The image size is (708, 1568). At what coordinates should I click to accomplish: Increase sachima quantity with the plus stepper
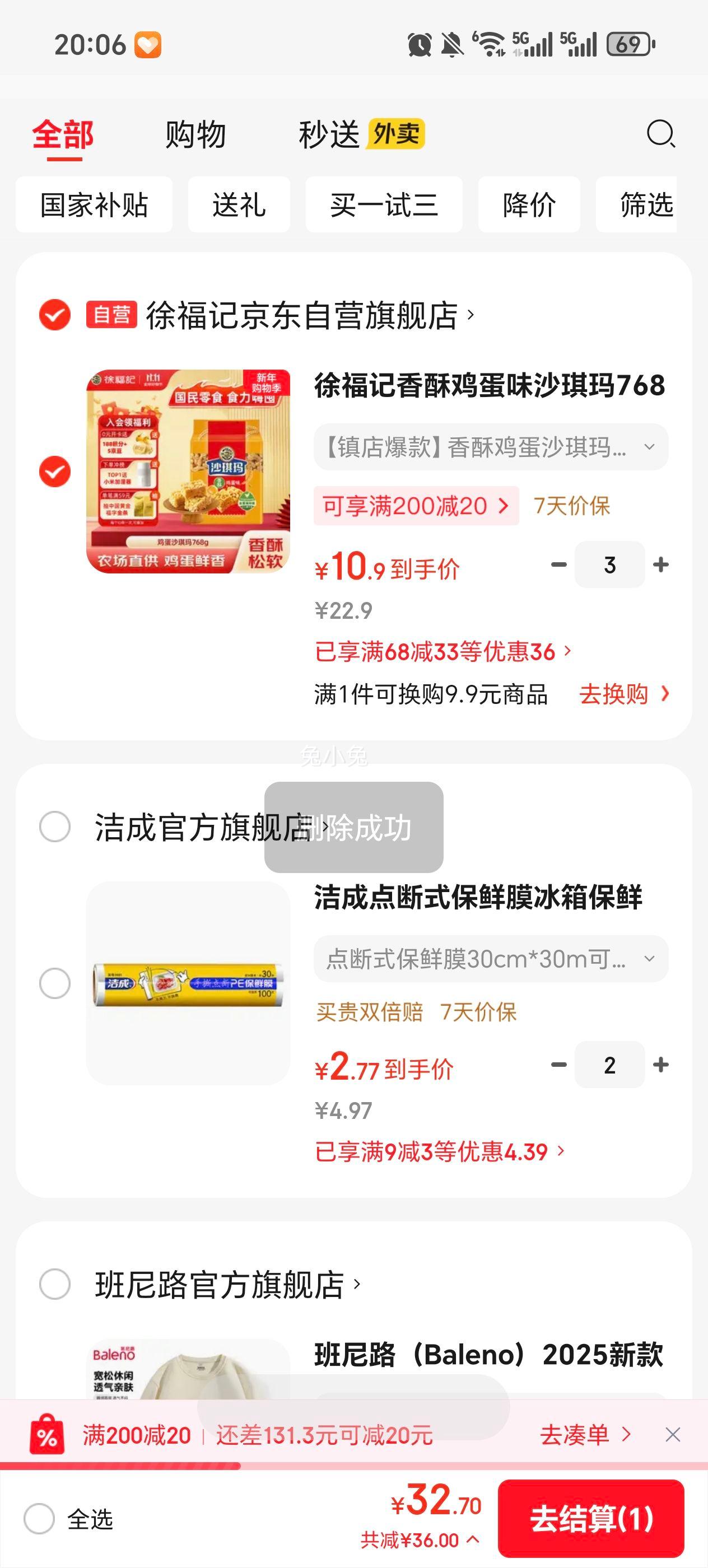pos(660,564)
